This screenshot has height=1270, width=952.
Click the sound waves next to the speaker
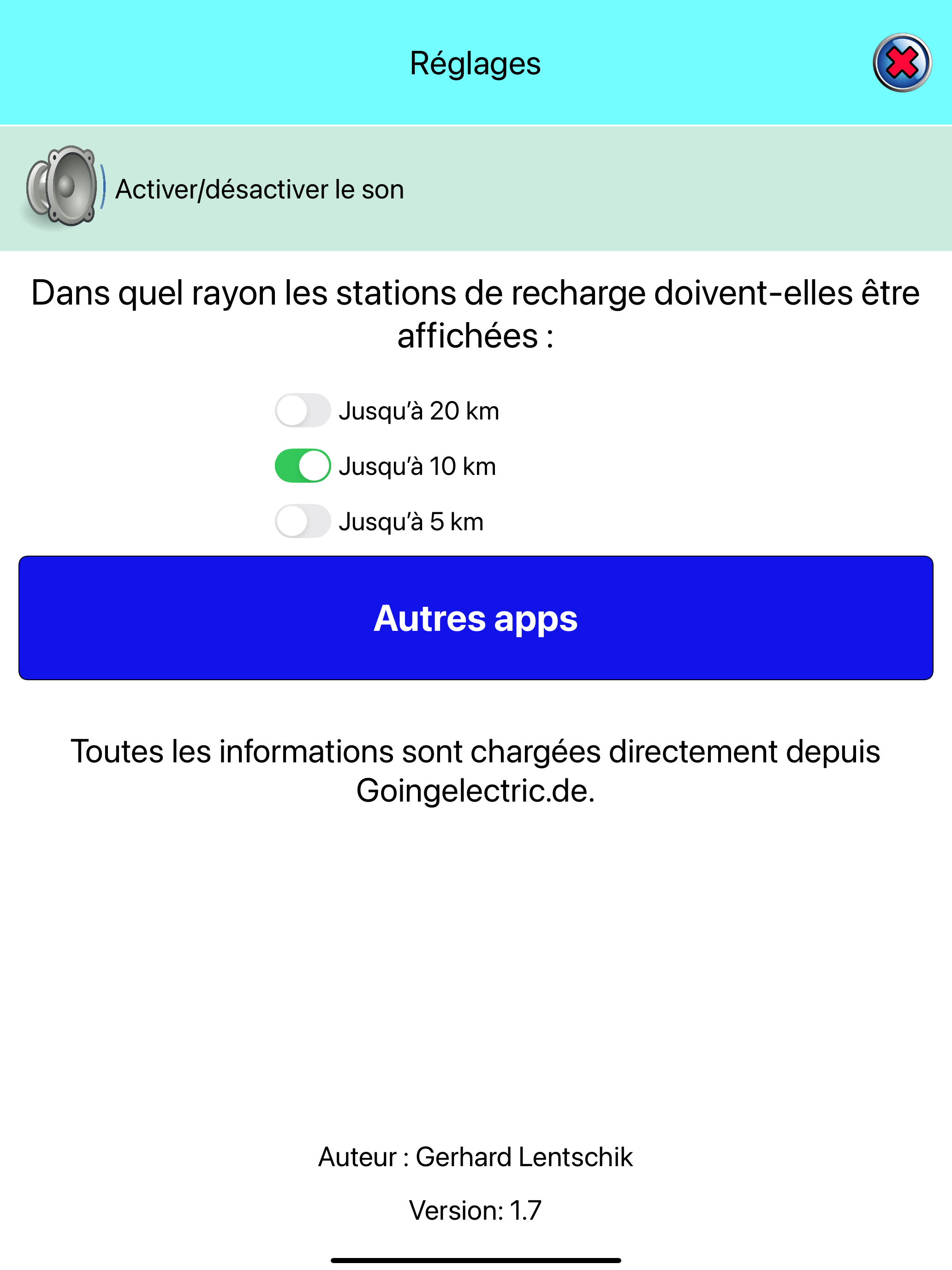point(103,186)
